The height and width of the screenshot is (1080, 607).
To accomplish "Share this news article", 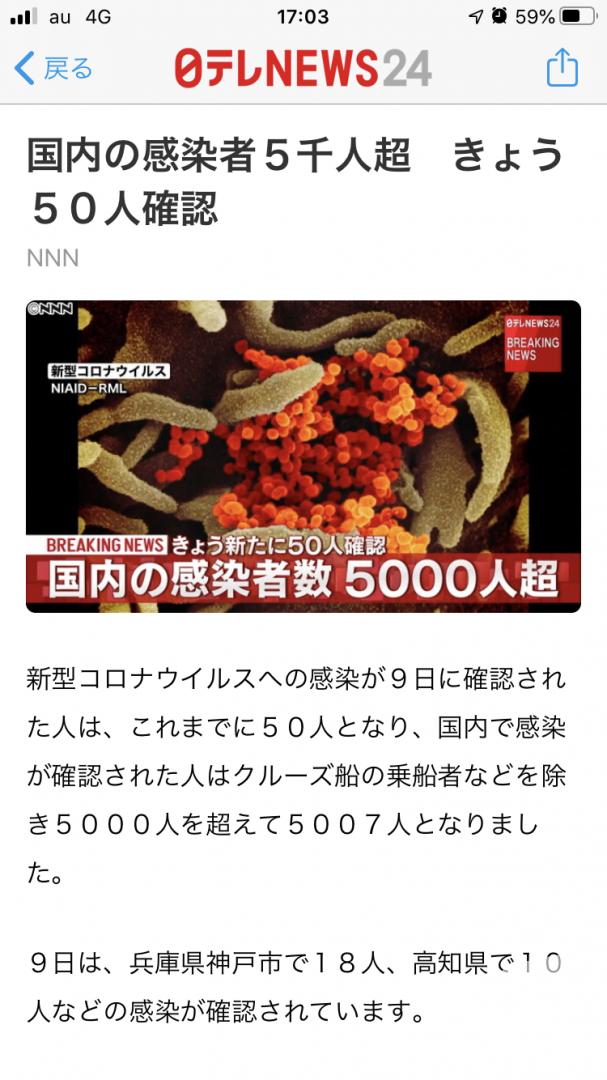I will pyautogui.click(x=562, y=67).
